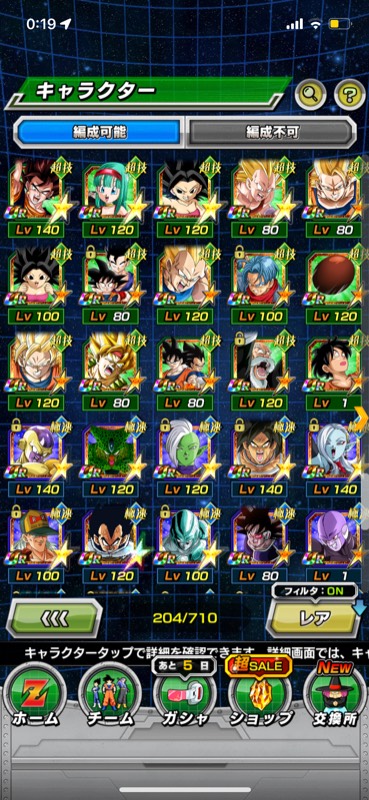The width and height of the screenshot is (369, 800).
Task: Select the 編成可能 tab
Action: tap(99, 132)
